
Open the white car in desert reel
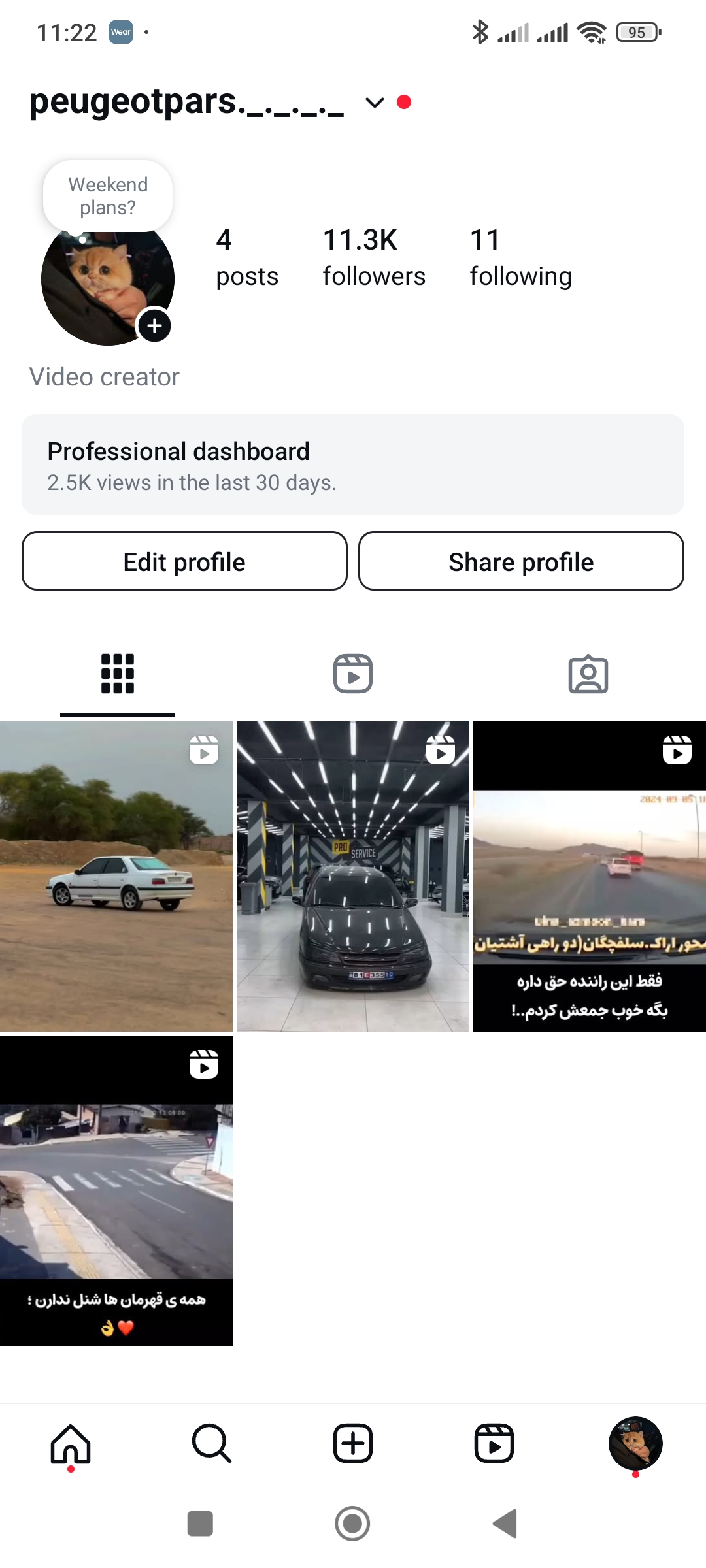[116, 876]
